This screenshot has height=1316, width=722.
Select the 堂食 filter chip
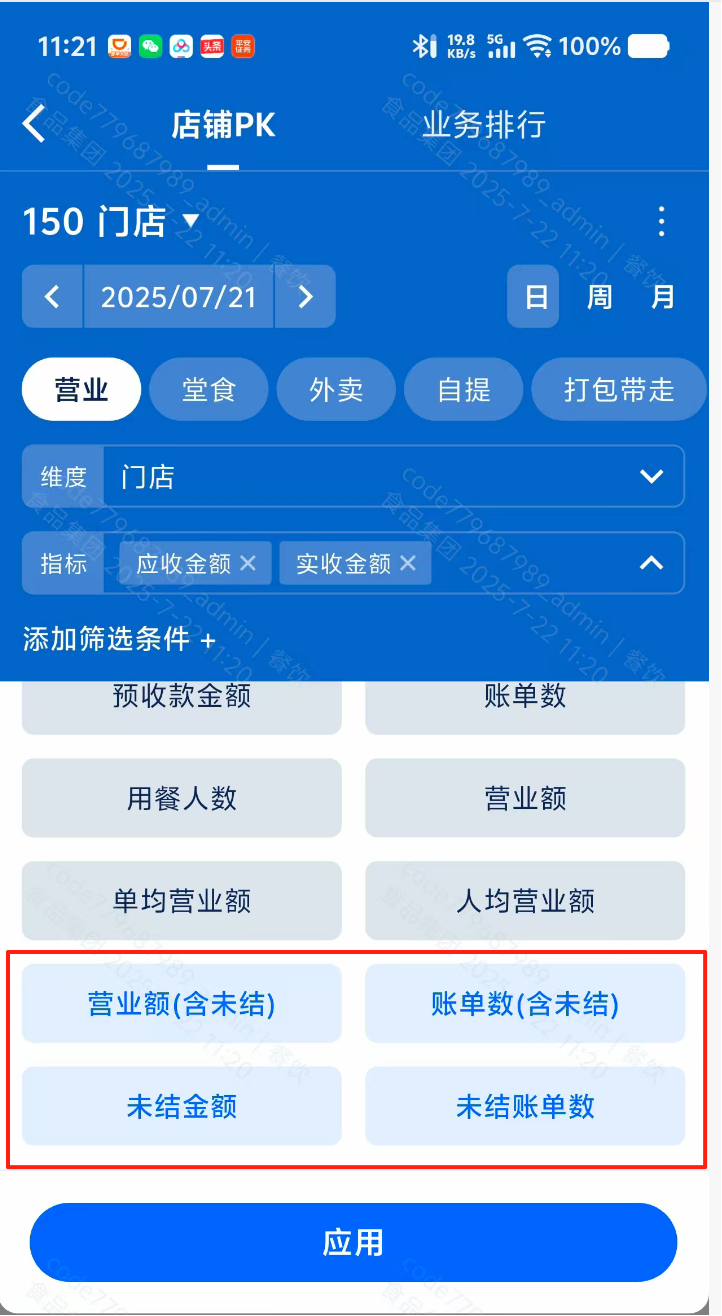tap(209, 389)
